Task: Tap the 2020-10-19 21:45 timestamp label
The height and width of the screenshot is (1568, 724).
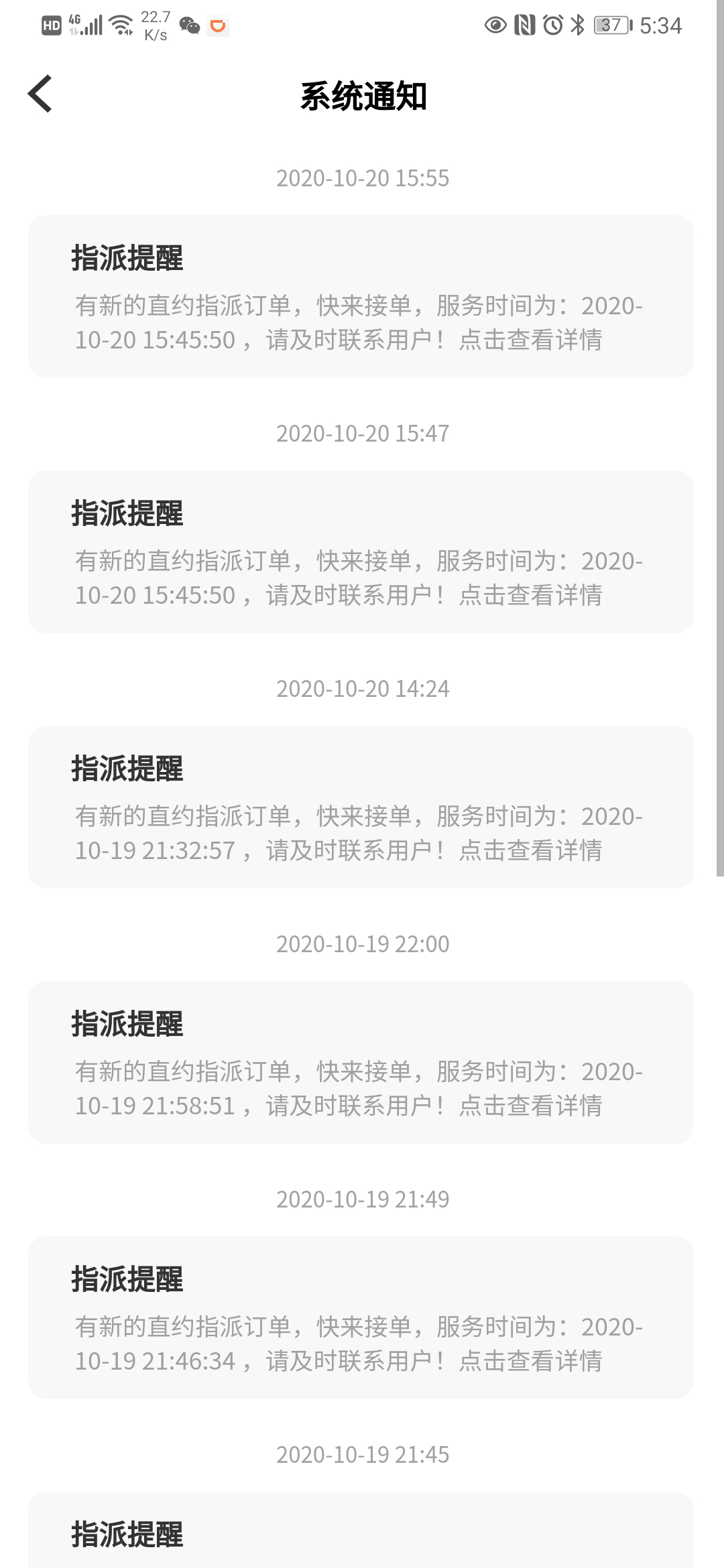Action: [x=362, y=1454]
